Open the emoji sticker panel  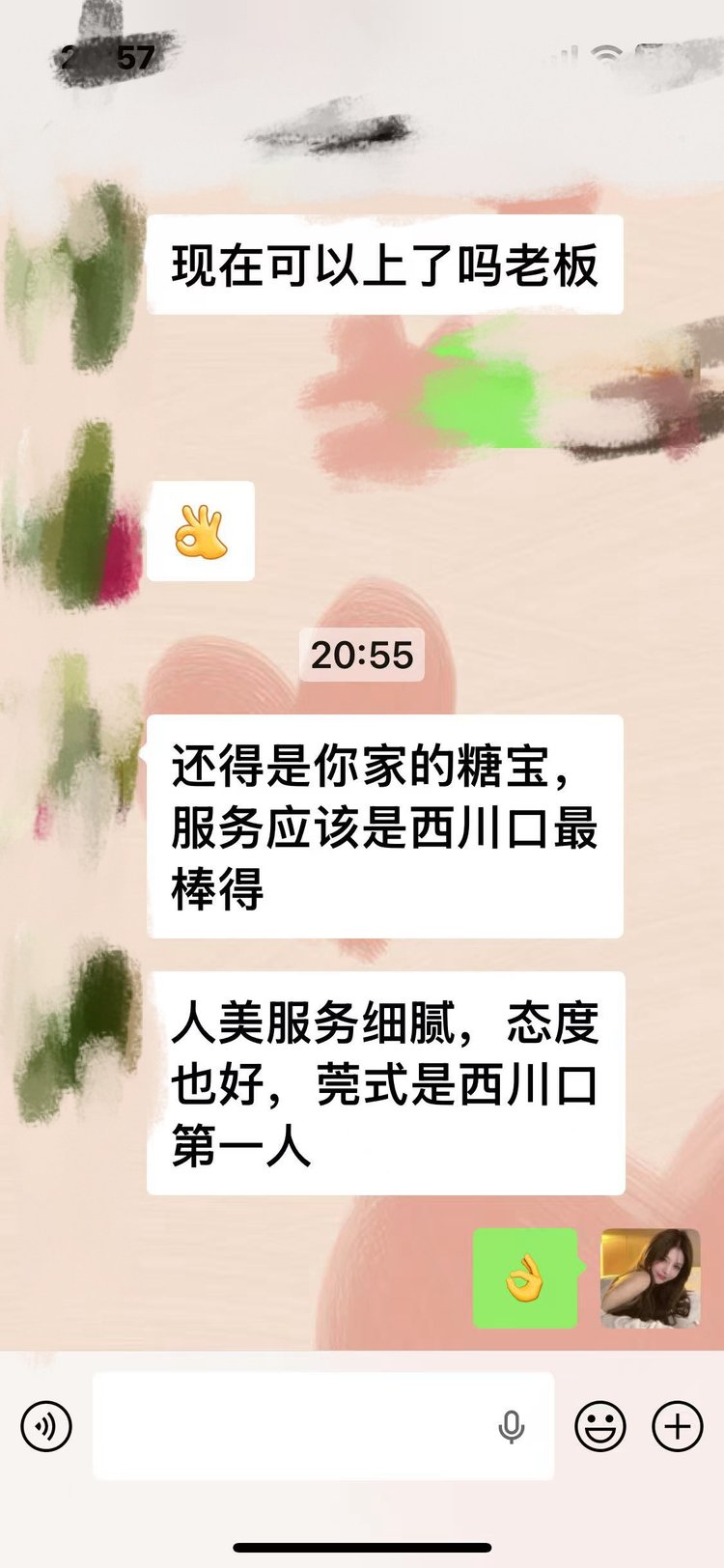(600, 1425)
